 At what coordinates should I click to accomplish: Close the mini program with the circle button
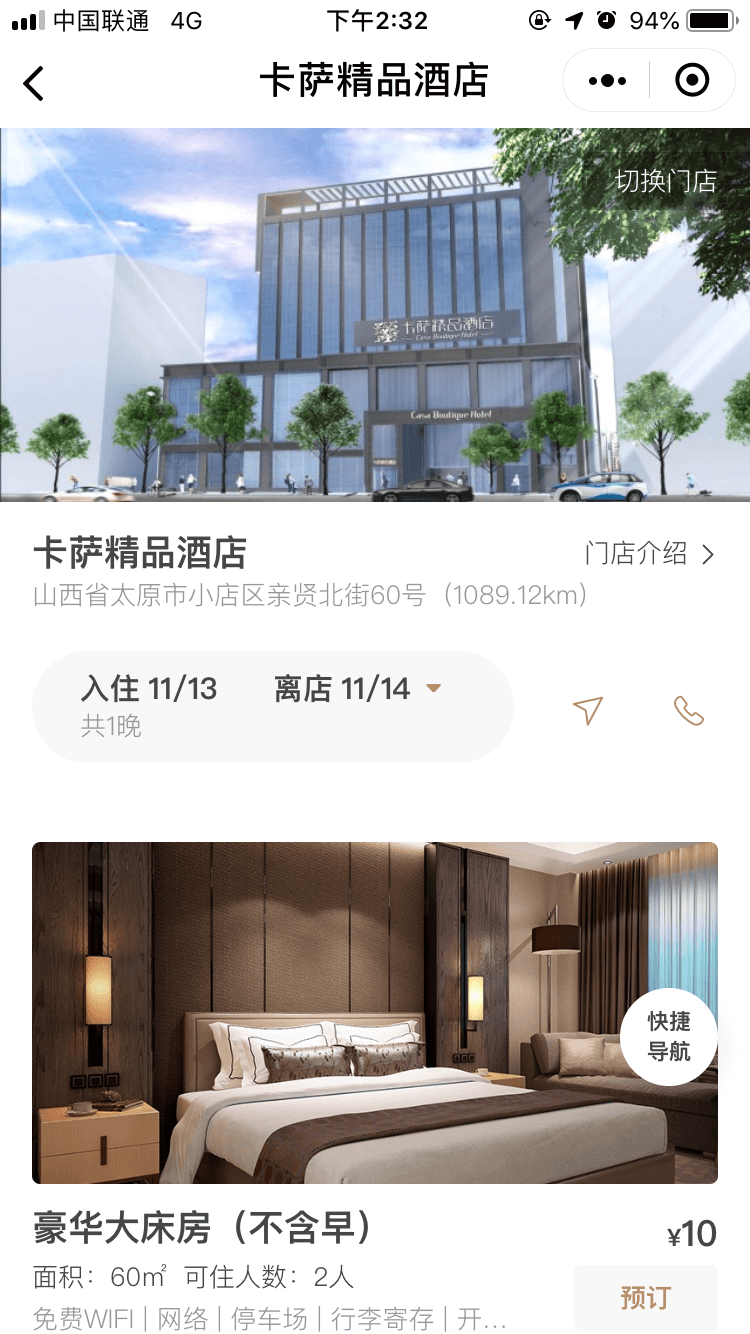tap(692, 81)
